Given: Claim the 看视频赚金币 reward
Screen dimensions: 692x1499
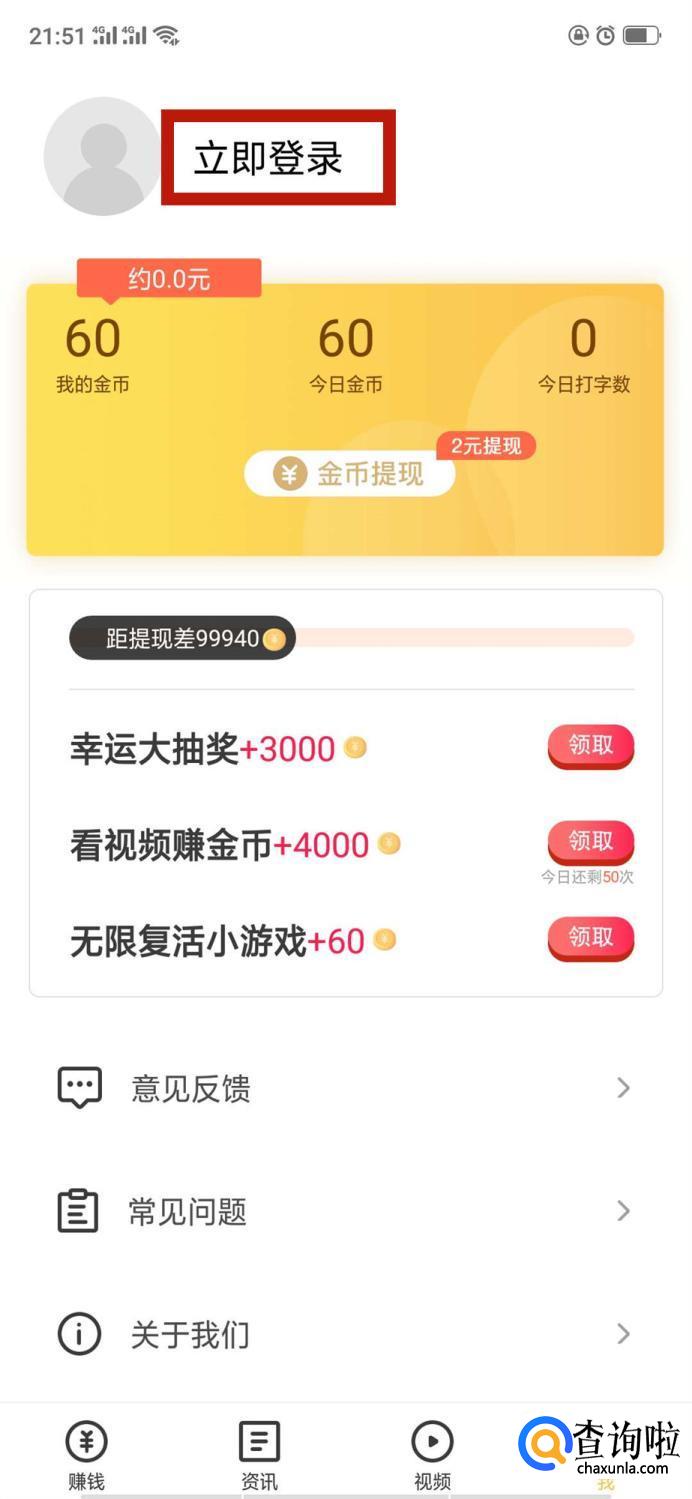Looking at the screenshot, I should (590, 842).
